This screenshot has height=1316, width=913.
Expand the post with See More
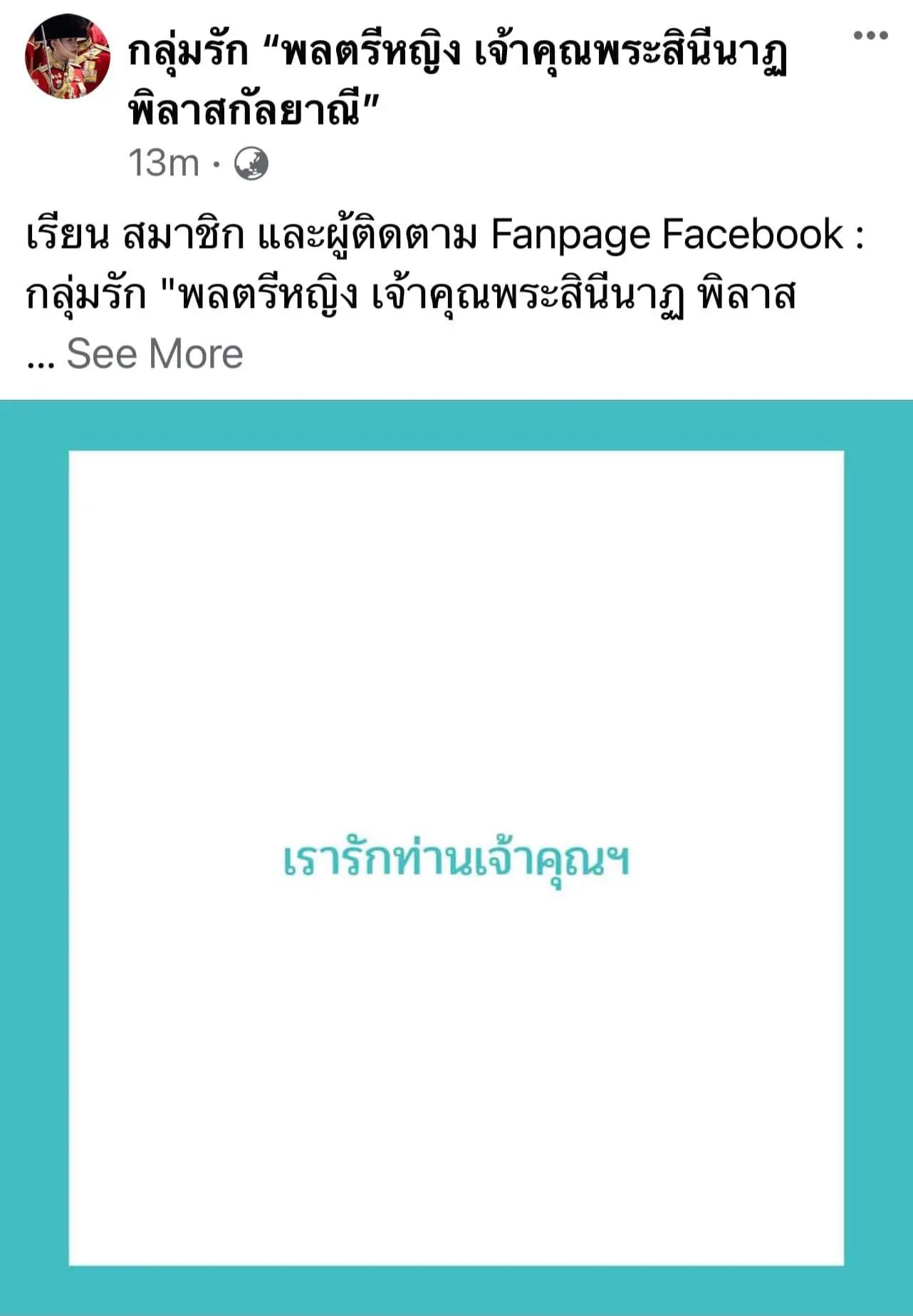pos(155,354)
